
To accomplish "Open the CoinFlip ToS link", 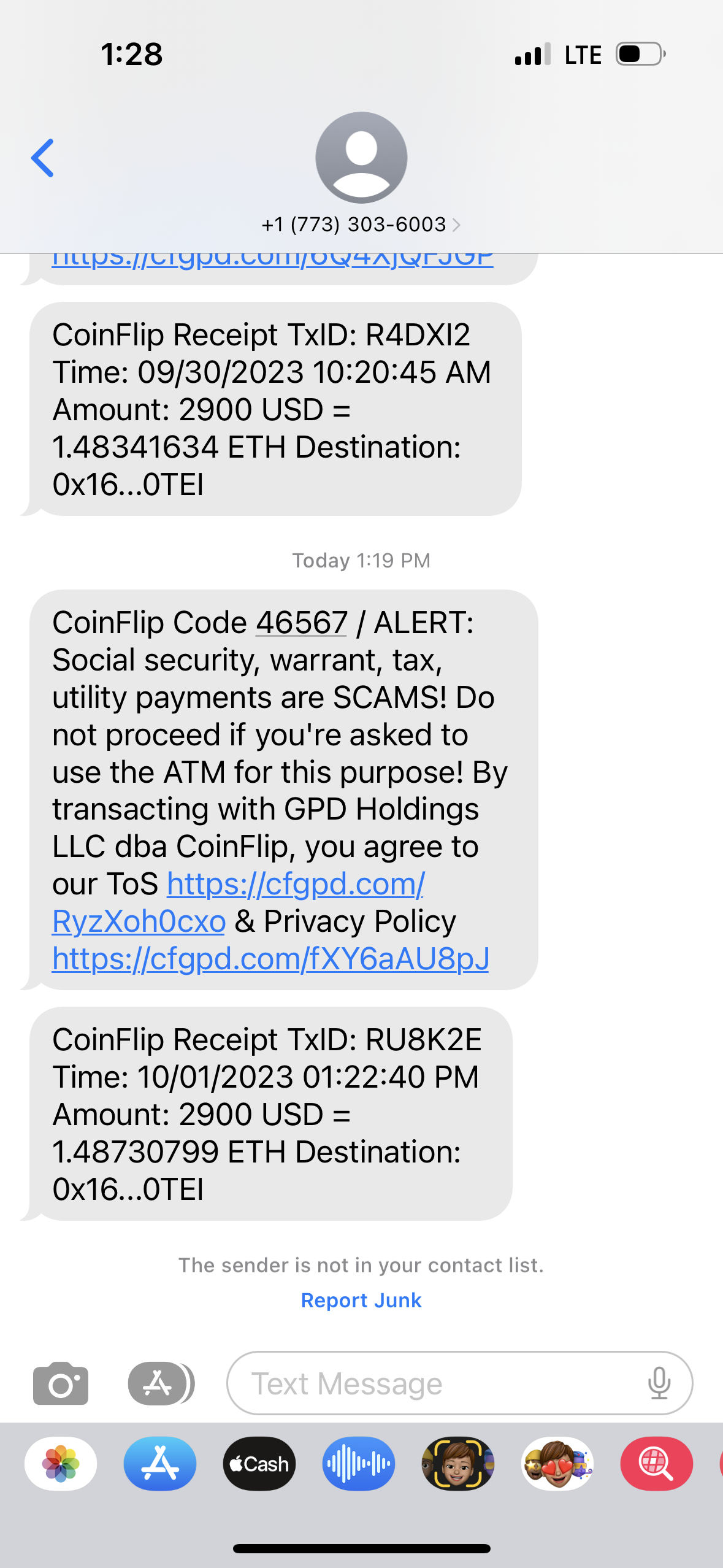I will (296, 885).
